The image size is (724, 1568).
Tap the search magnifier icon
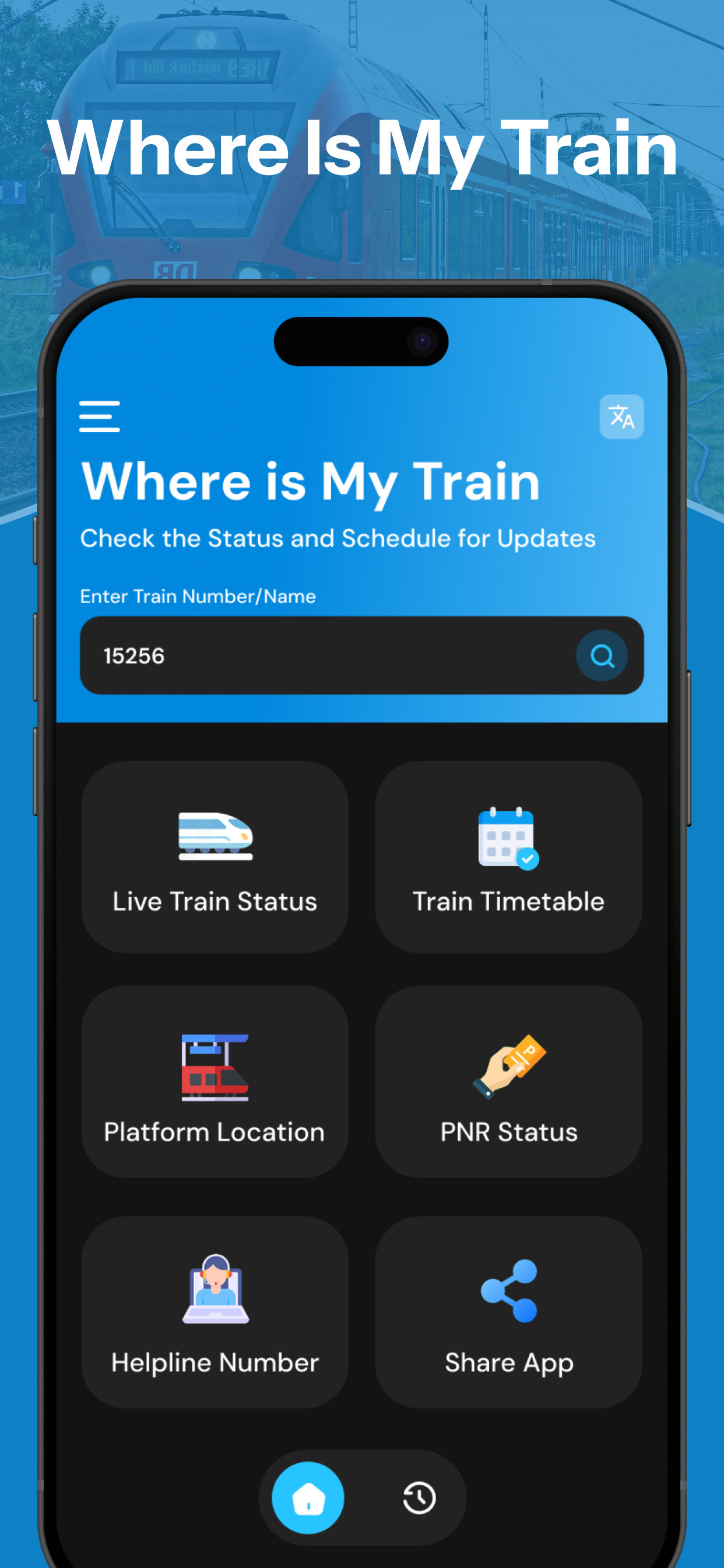602,656
